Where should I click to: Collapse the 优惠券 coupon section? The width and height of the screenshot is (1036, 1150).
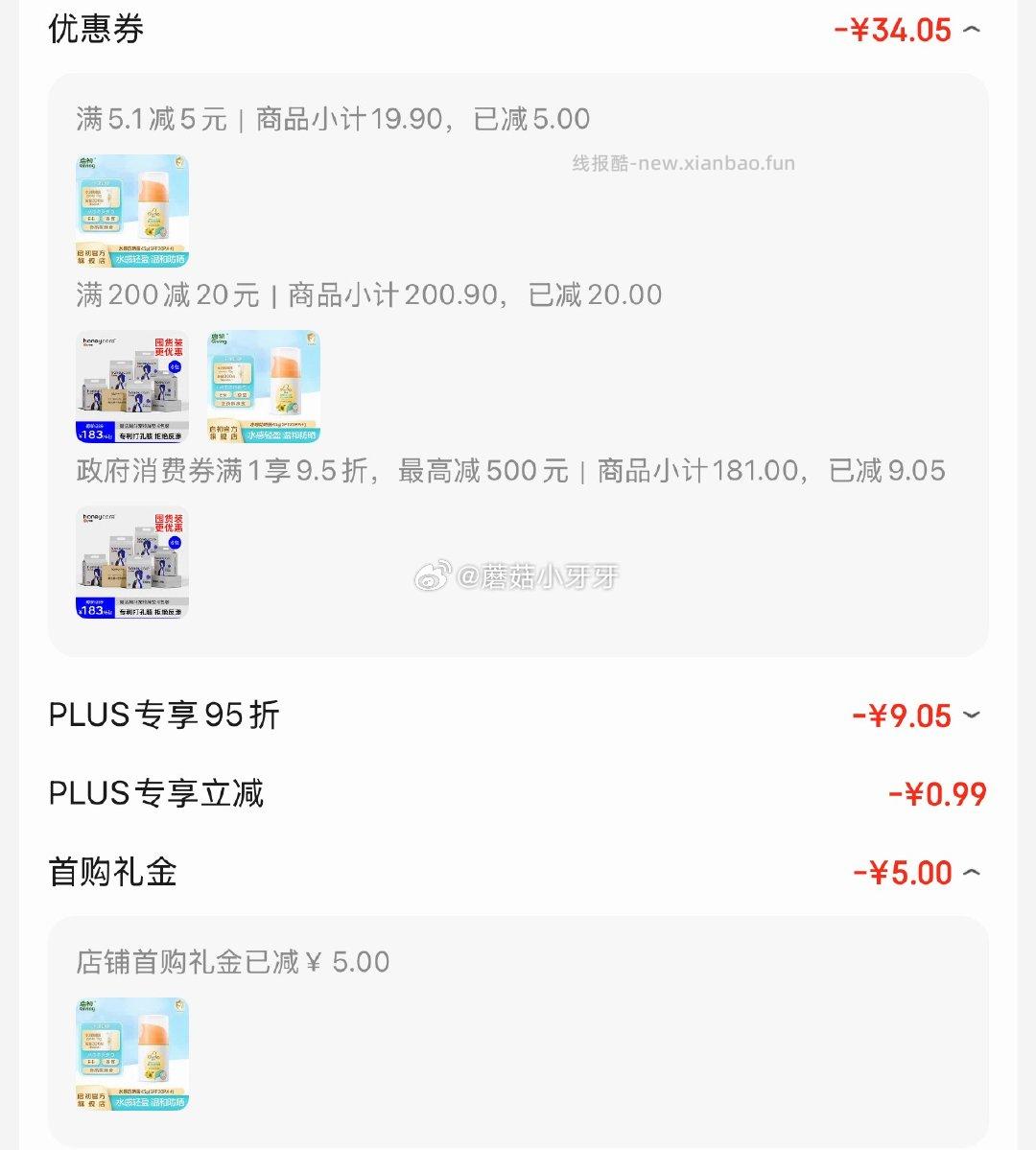[x=972, y=30]
